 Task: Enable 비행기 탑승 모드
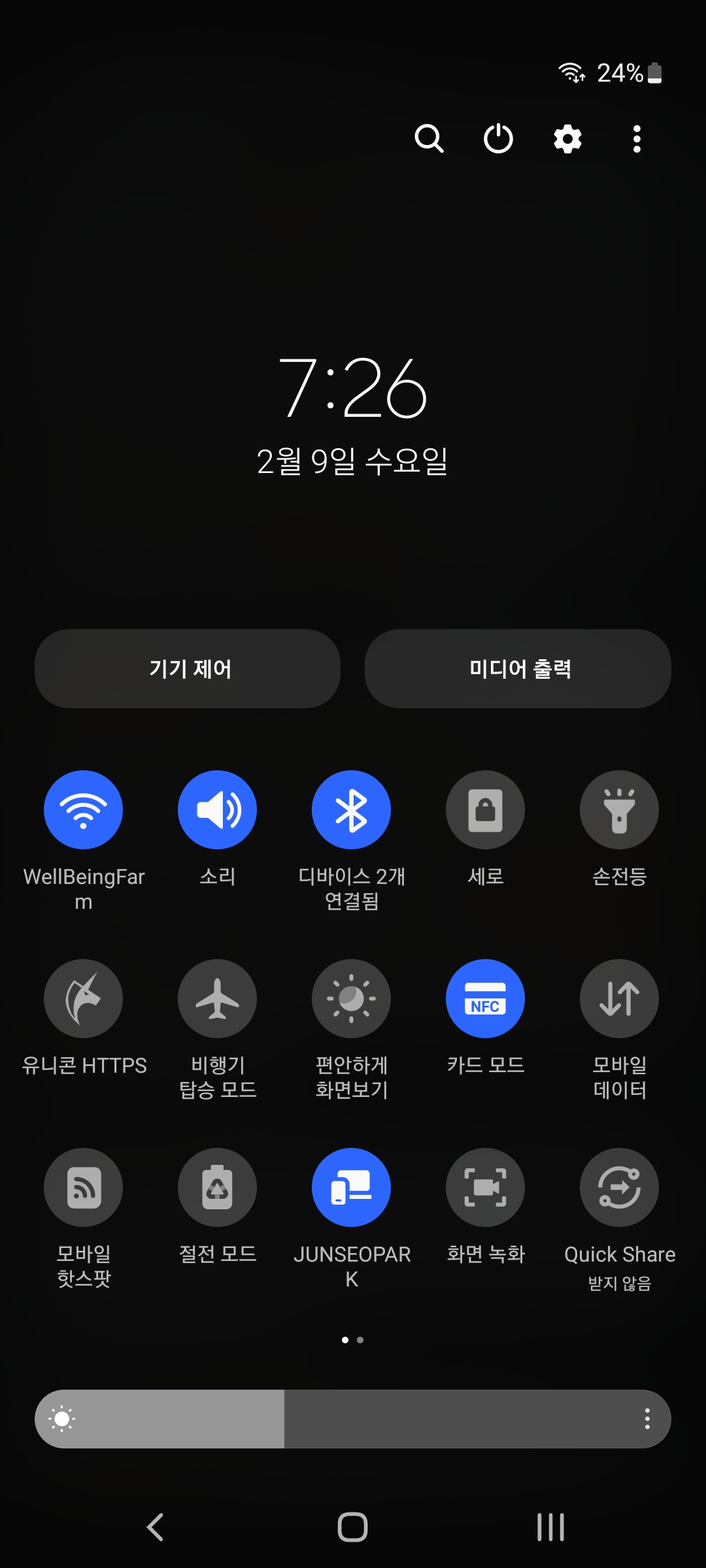coord(217,998)
